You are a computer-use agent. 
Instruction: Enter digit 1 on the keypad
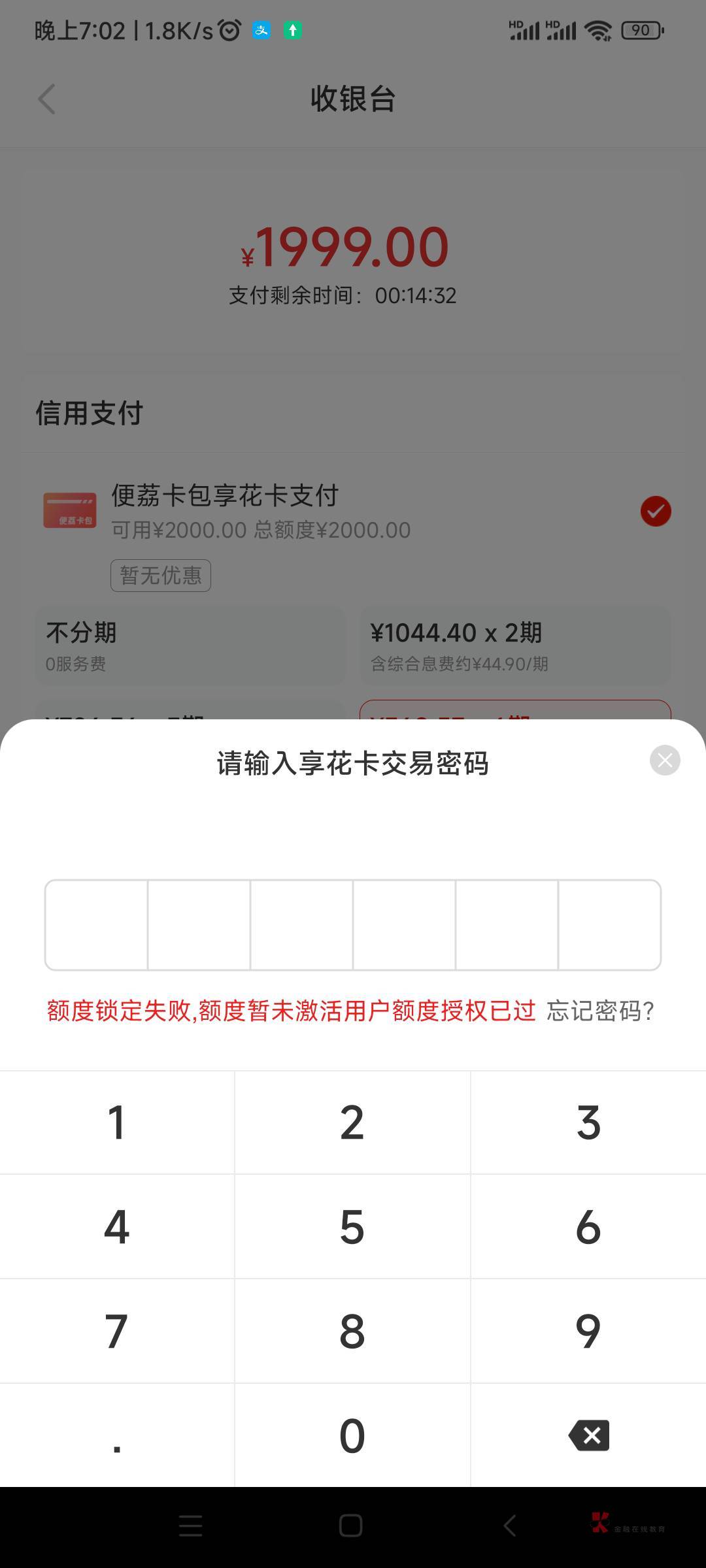(117, 1122)
